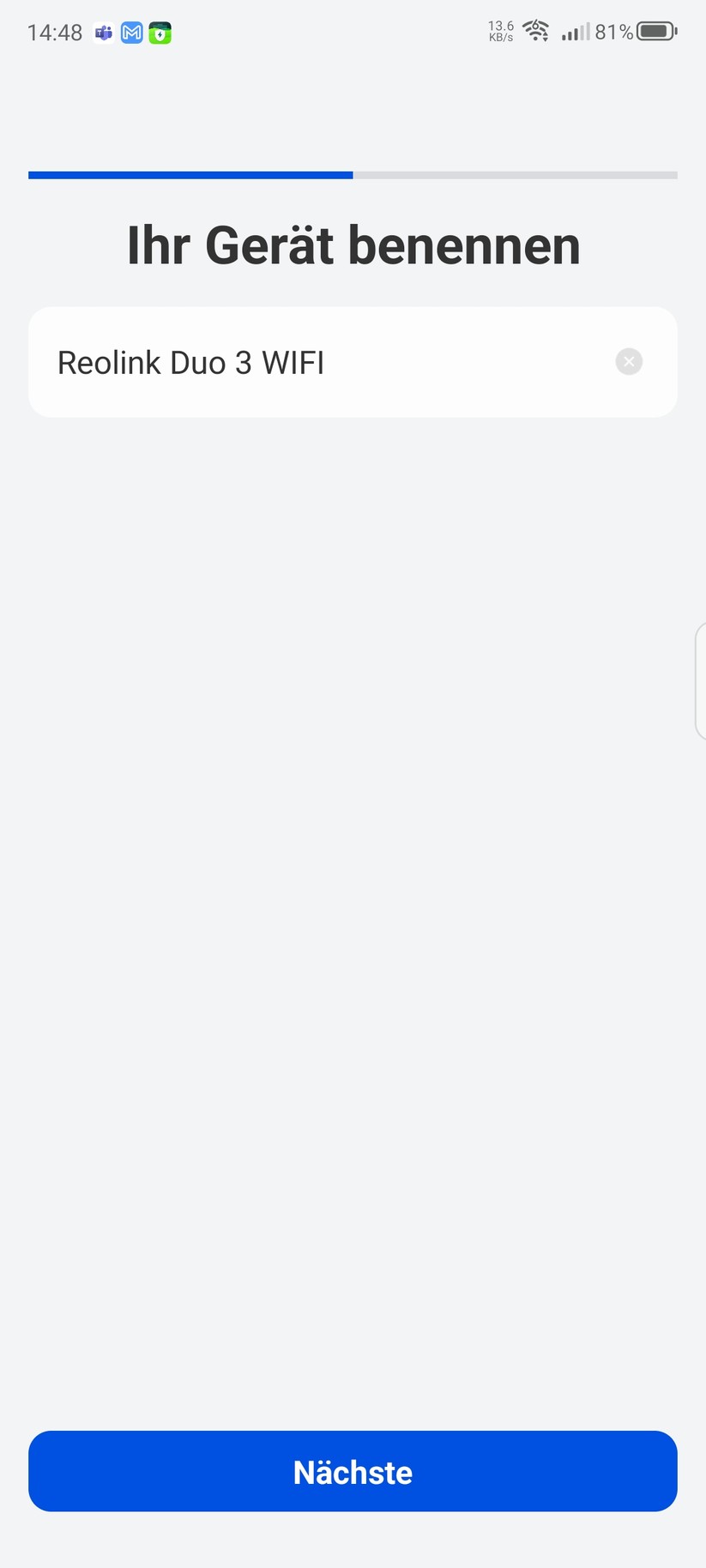The height and width of the screenshot is (1568, 706).
Task: Tap the Microsoft Teams notification icon
Action: tap(103, 32)
